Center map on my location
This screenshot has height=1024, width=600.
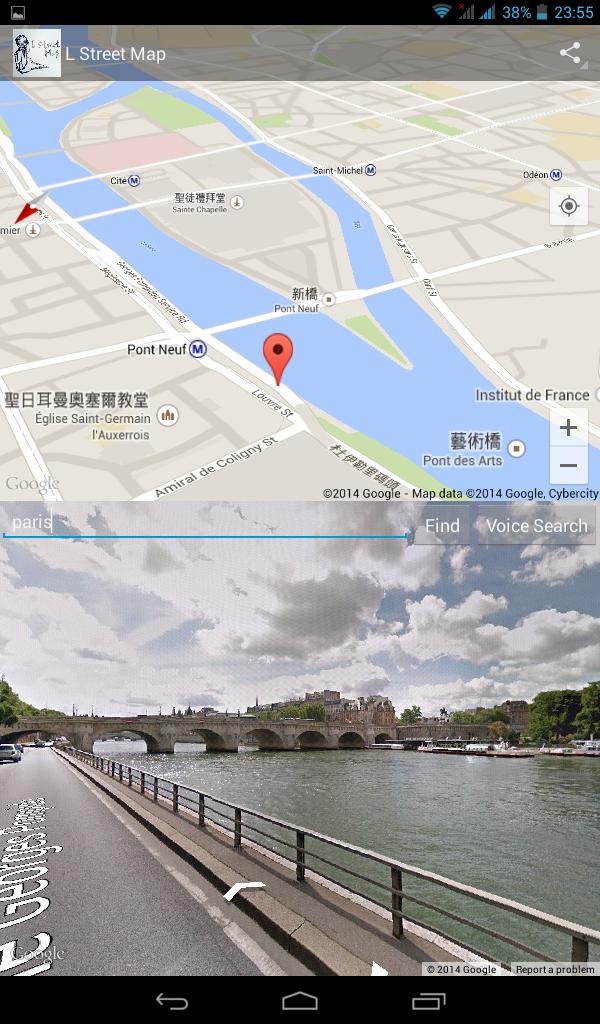coord(568,207)
